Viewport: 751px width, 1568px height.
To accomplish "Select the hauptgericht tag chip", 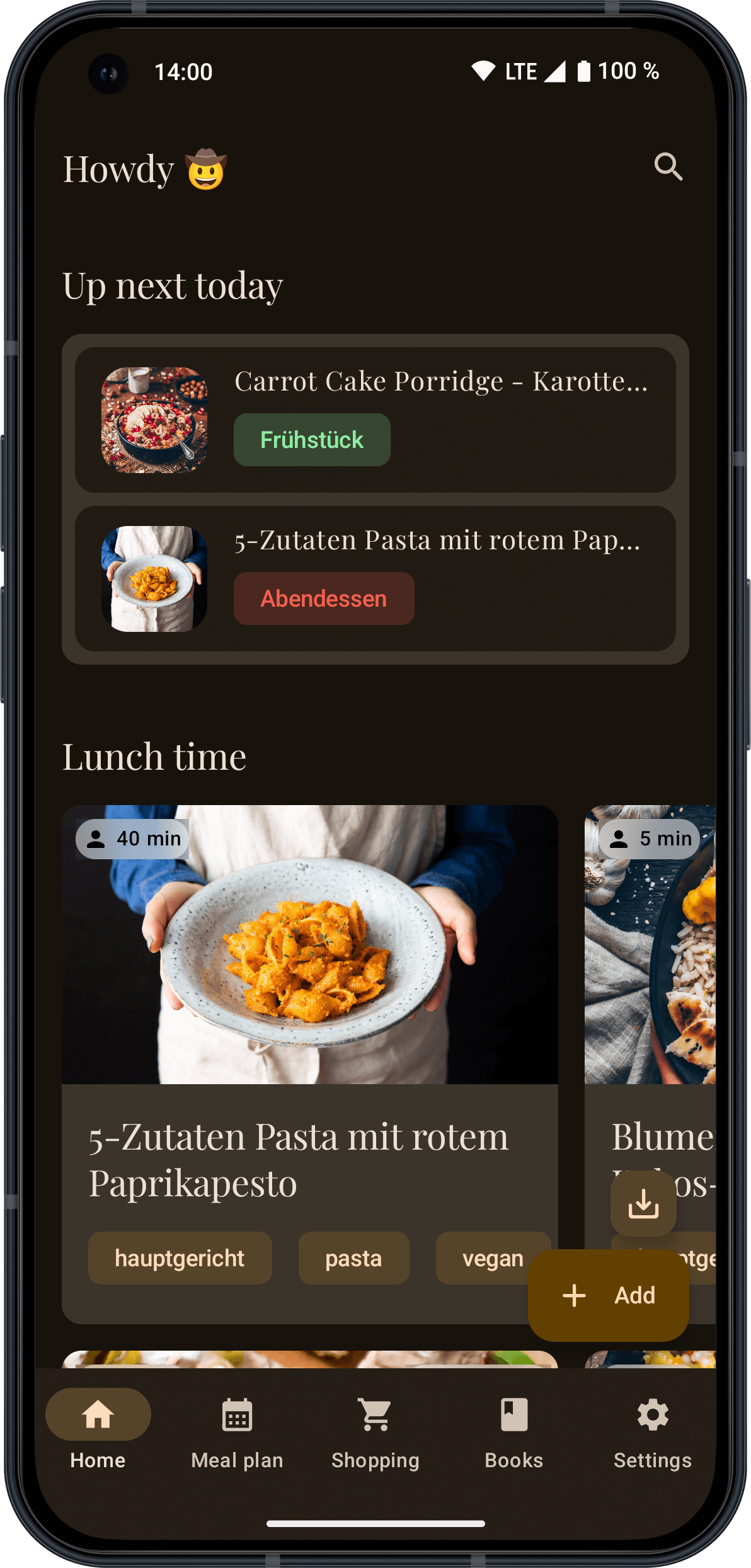I will click(180, 1258).
